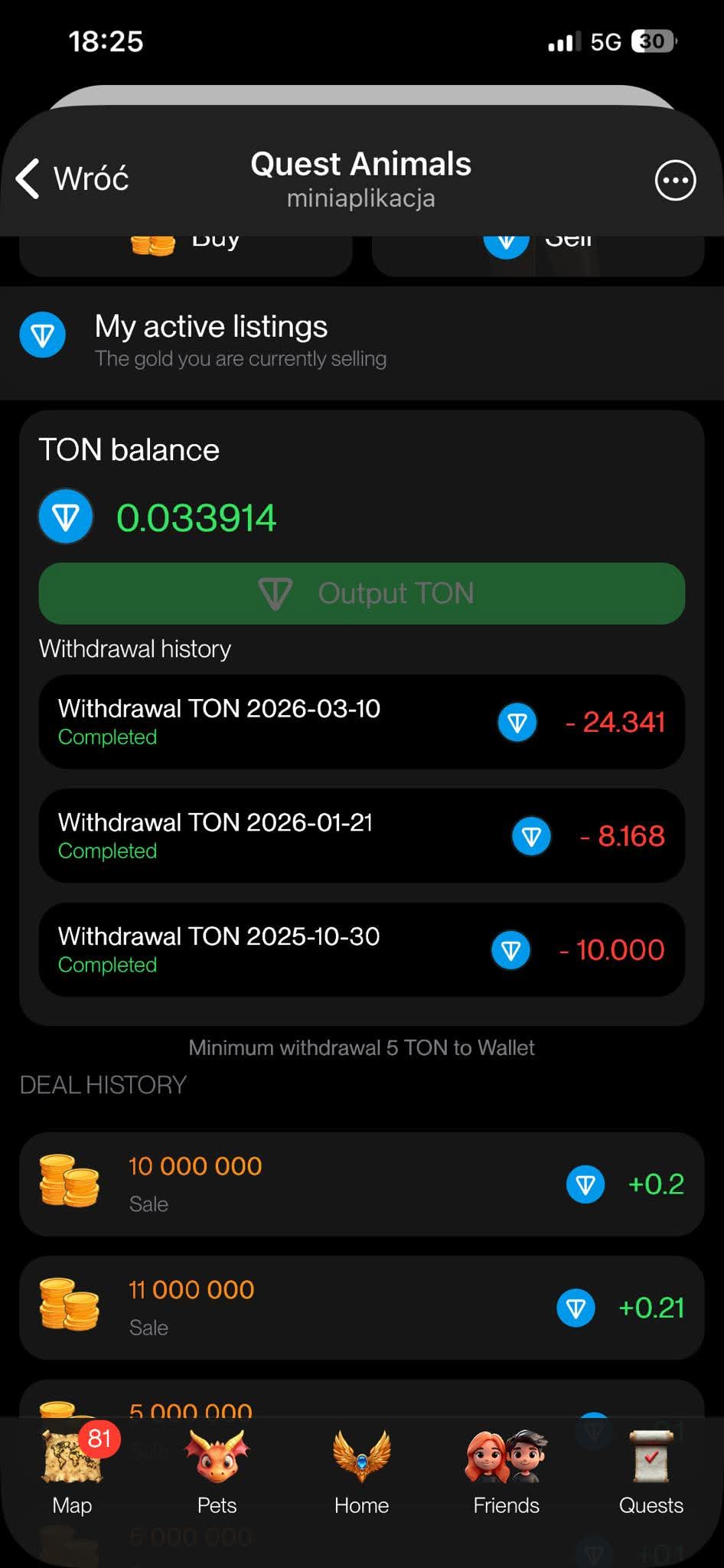
Task: Open the 10 000 000 gold sale deal
Action: [x=361, y=1184]
